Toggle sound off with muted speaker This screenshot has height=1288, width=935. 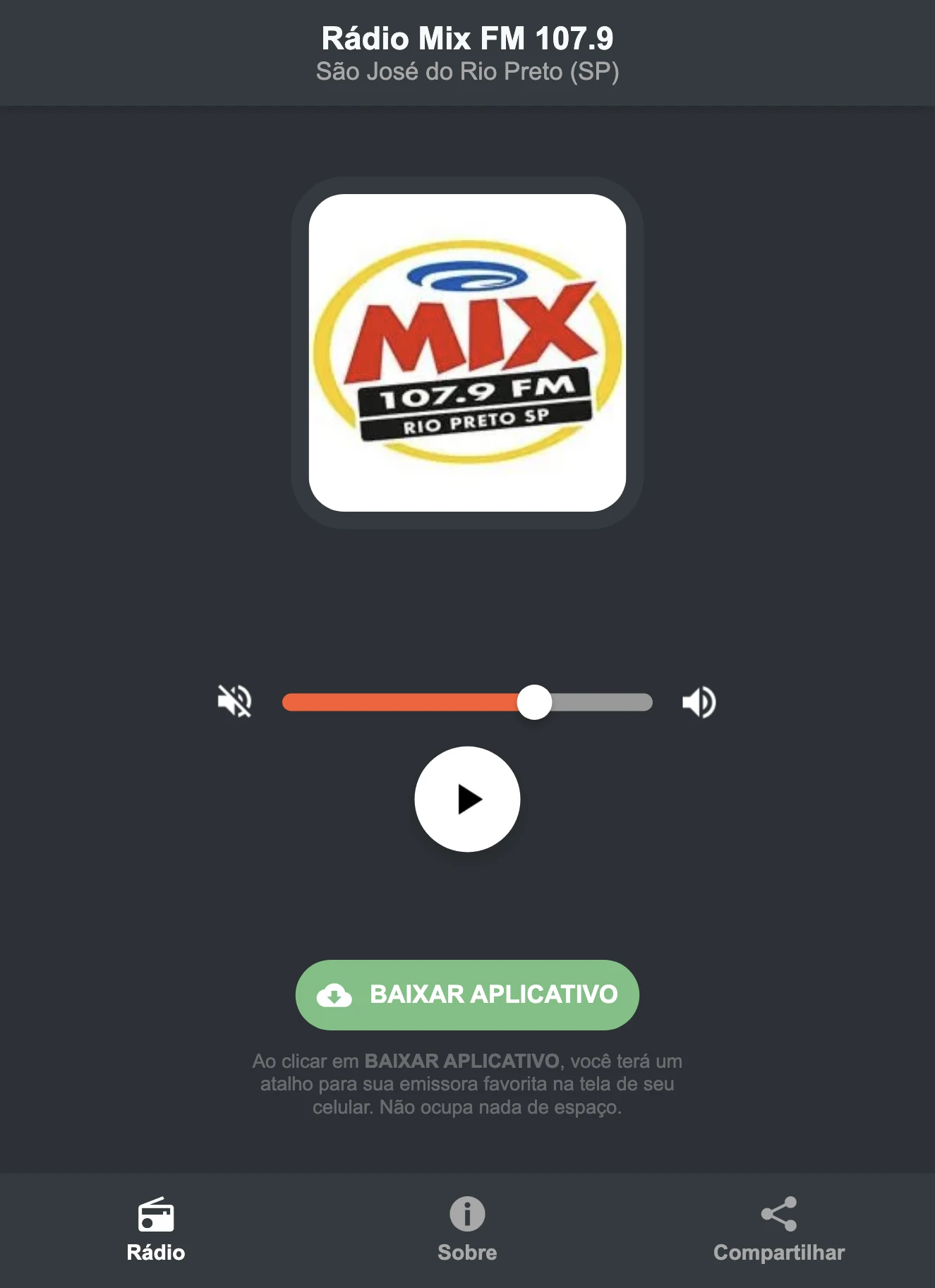pos(235,702)
